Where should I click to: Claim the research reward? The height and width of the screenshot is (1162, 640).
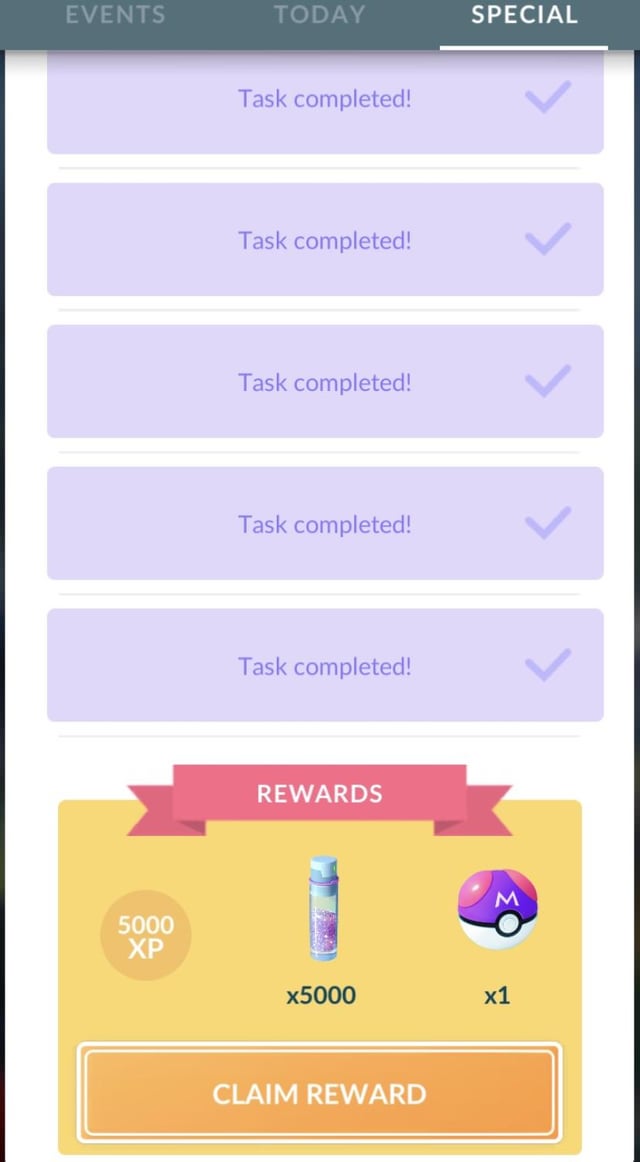[x=319, y=1093]
